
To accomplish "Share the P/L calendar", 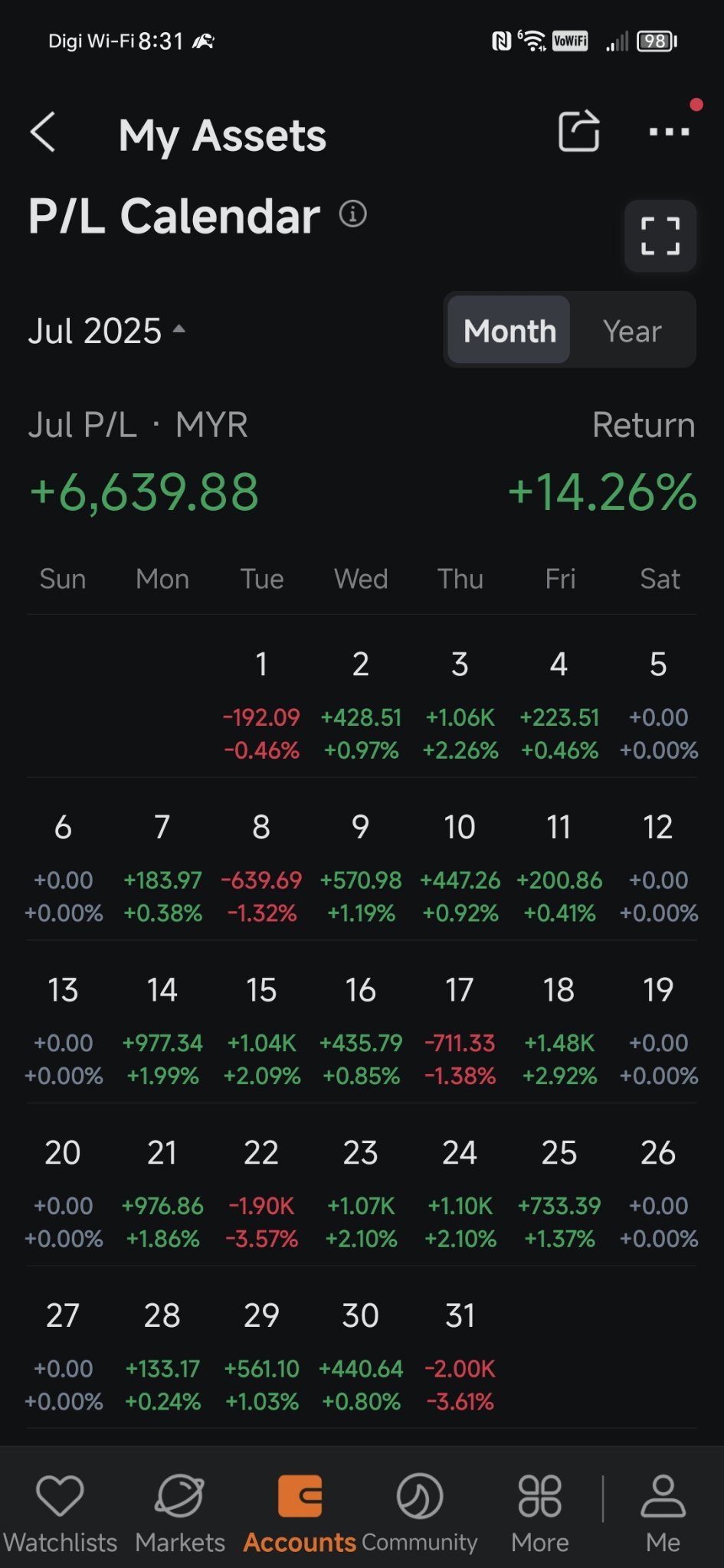I will (x=578, y=131).
